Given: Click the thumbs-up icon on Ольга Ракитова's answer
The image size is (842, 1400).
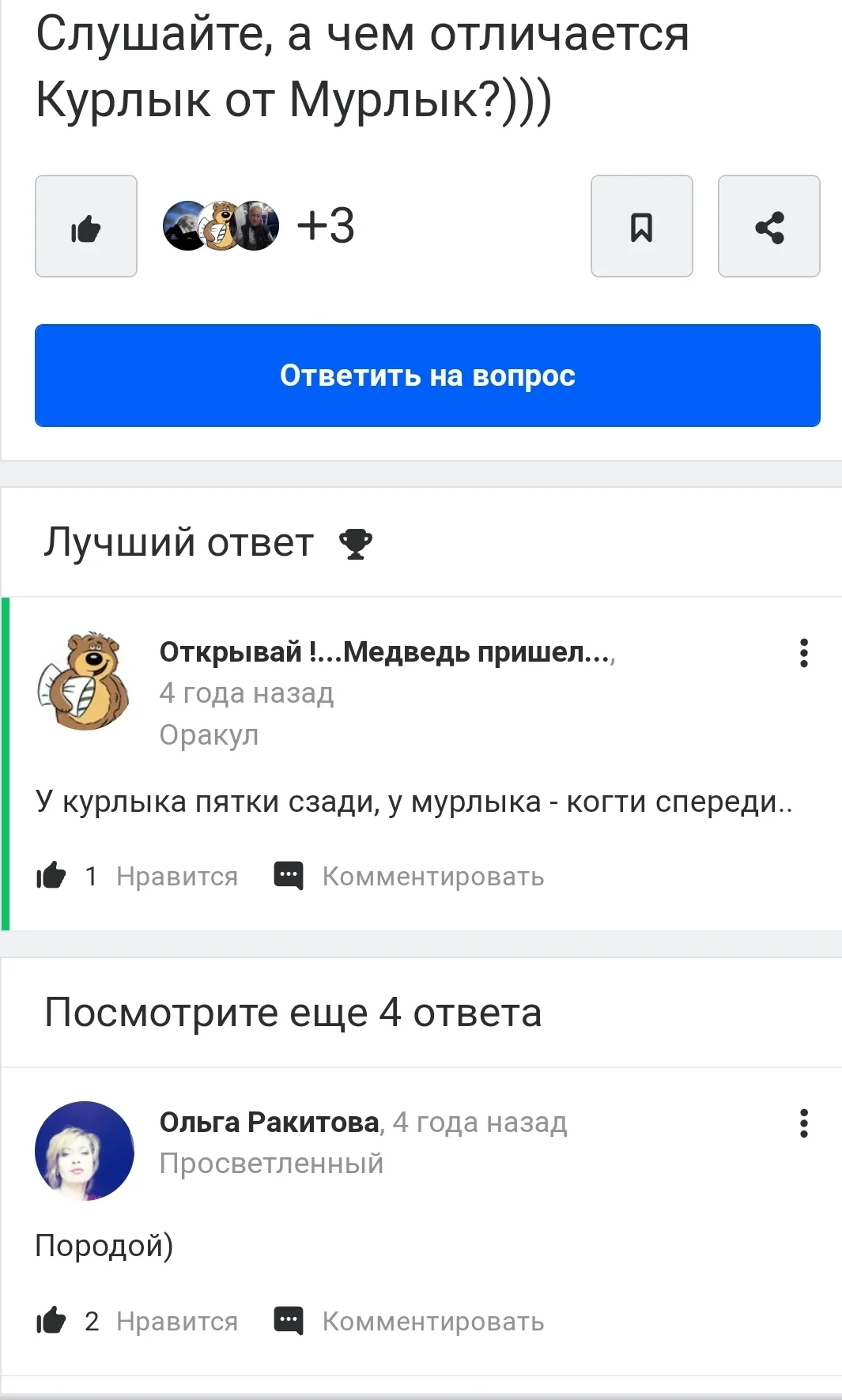Looking at the screenshot, I should [51, 1320].
